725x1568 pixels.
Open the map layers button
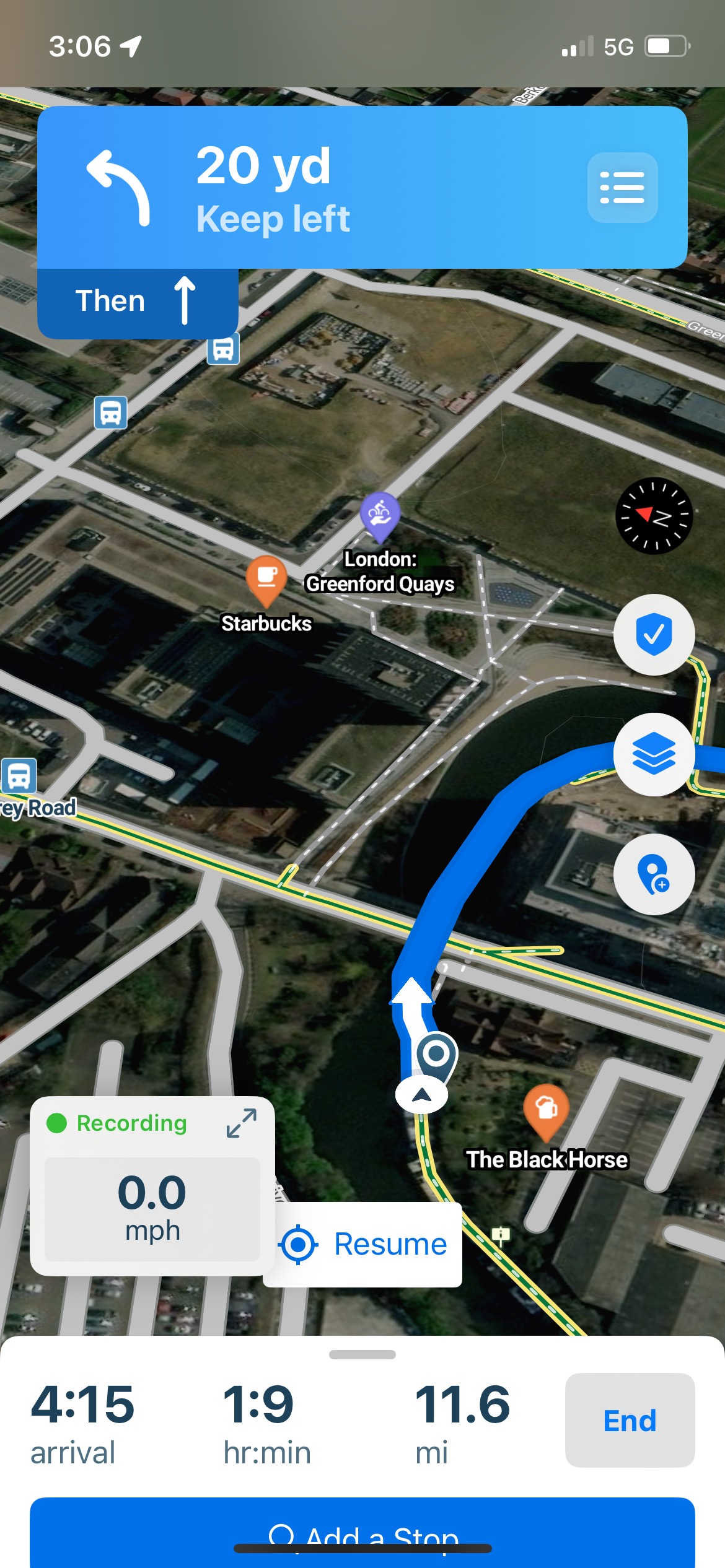654,754
